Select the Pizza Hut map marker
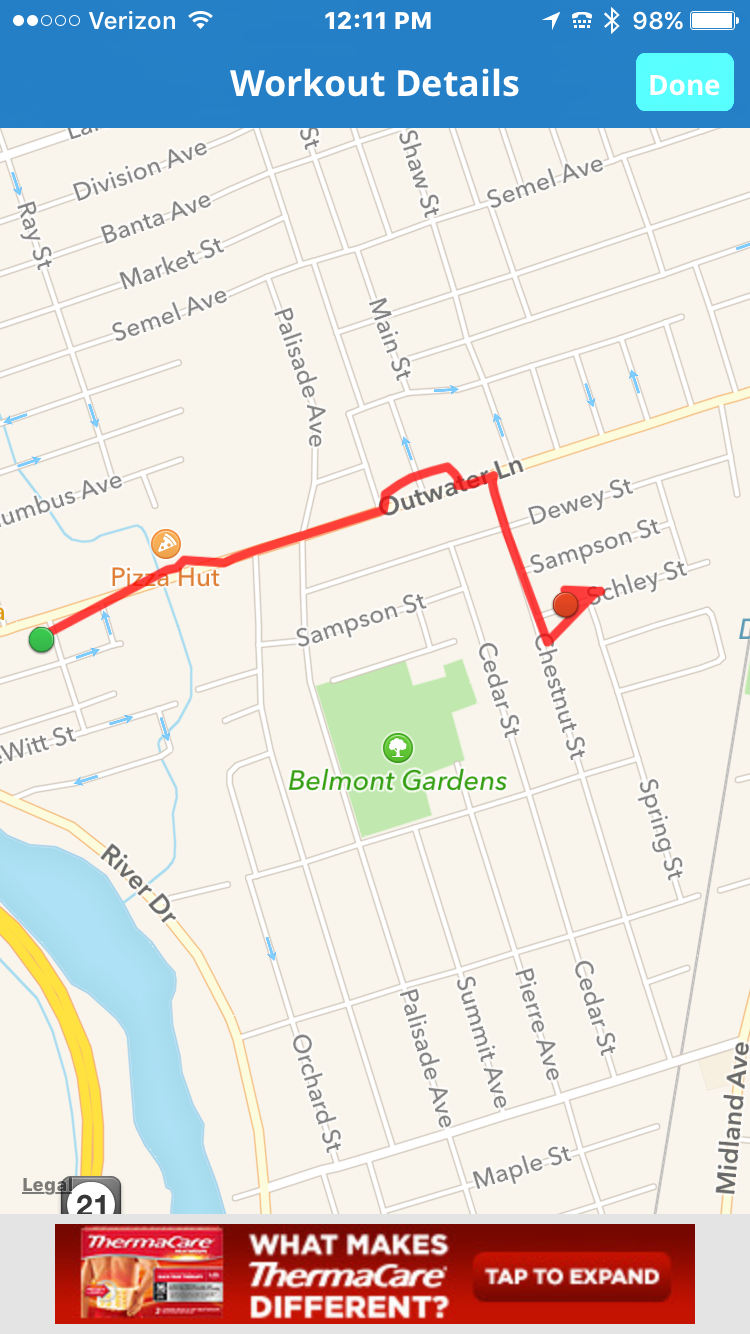Image resolution: width=750 pixels, height=1334 pixels. pos(167,545)
